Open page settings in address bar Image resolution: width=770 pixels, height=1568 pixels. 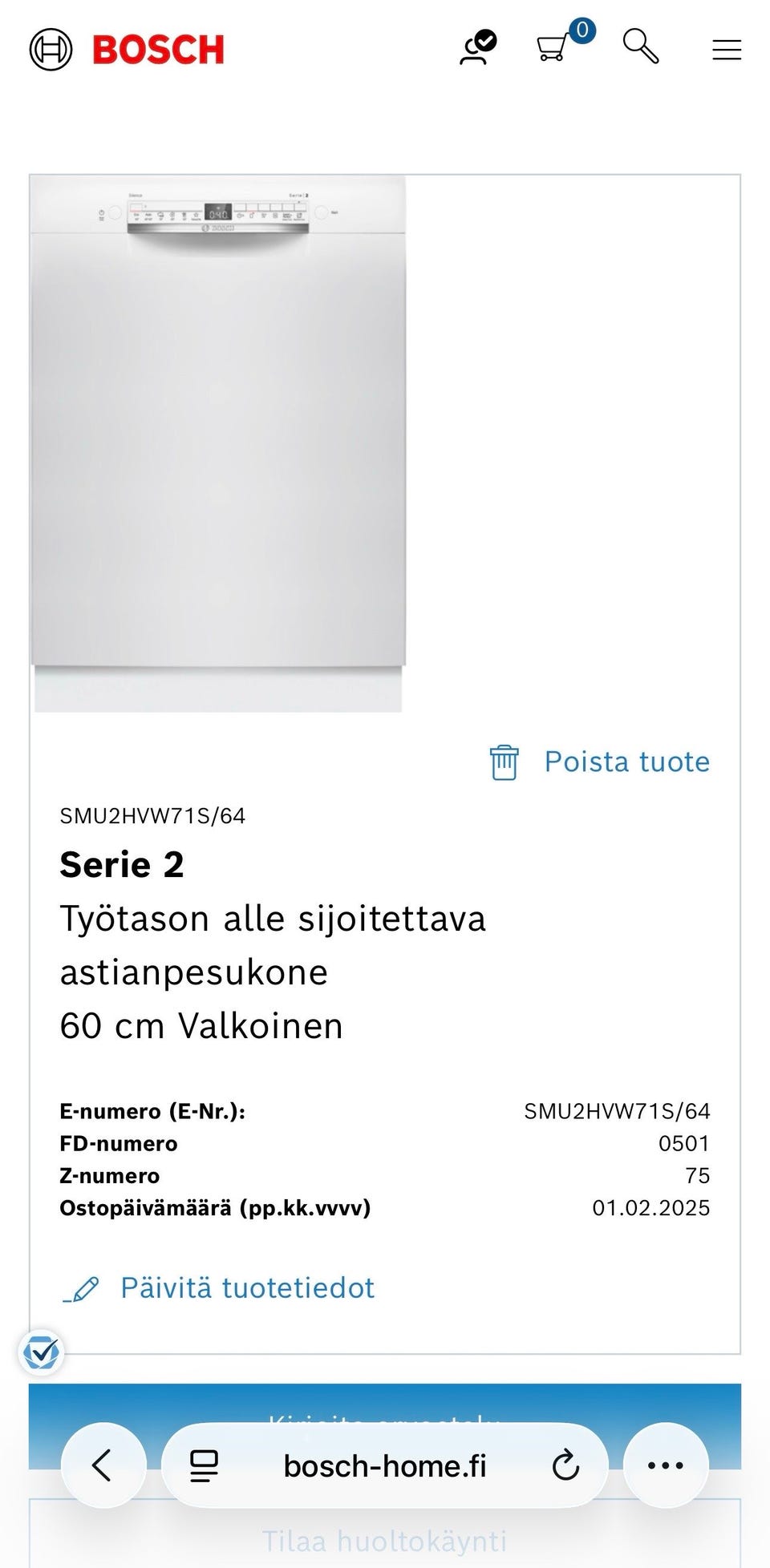point(204,1465)
